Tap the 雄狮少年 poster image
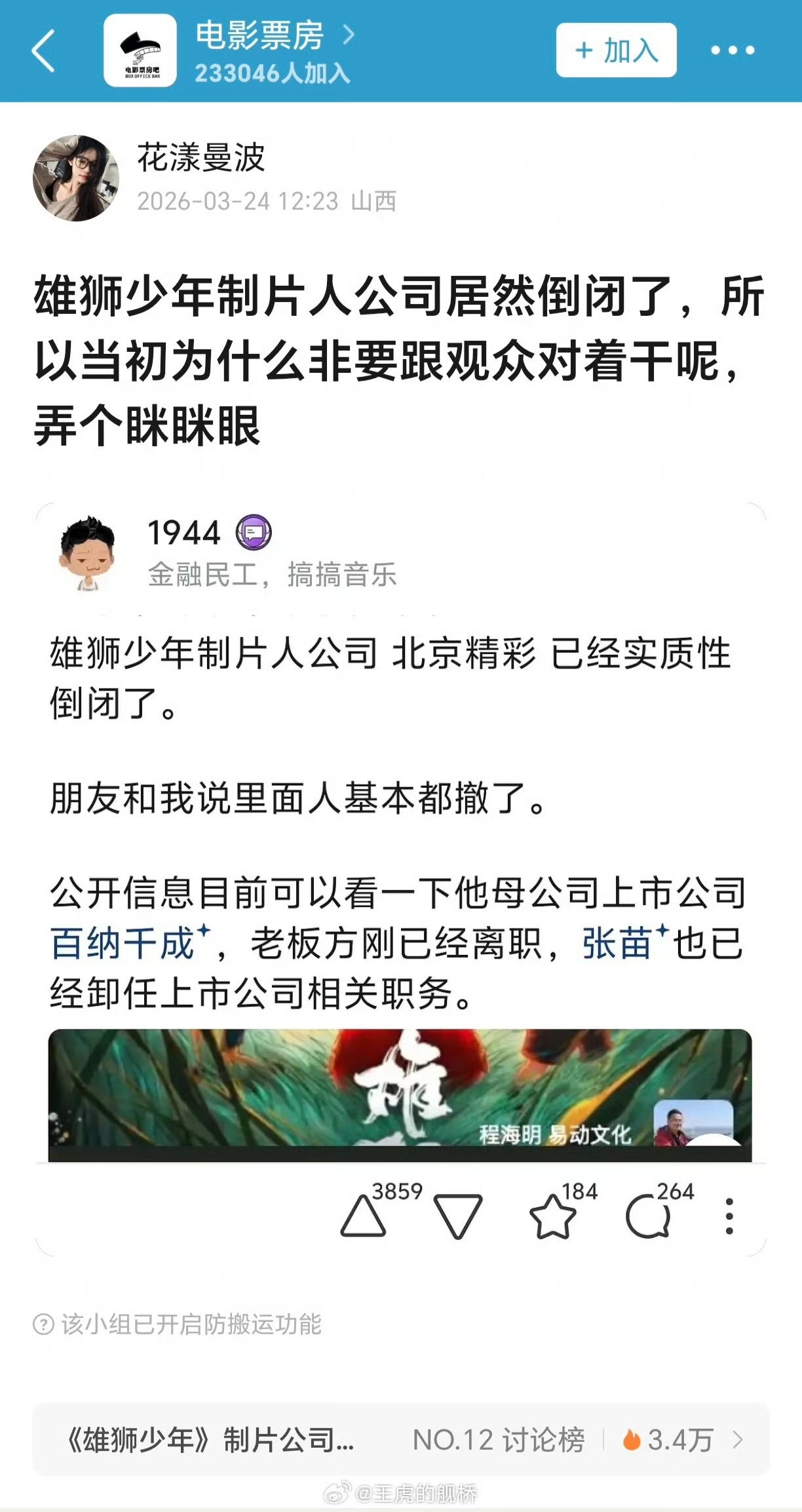Screen dimensions: 802x1512 400,1094
